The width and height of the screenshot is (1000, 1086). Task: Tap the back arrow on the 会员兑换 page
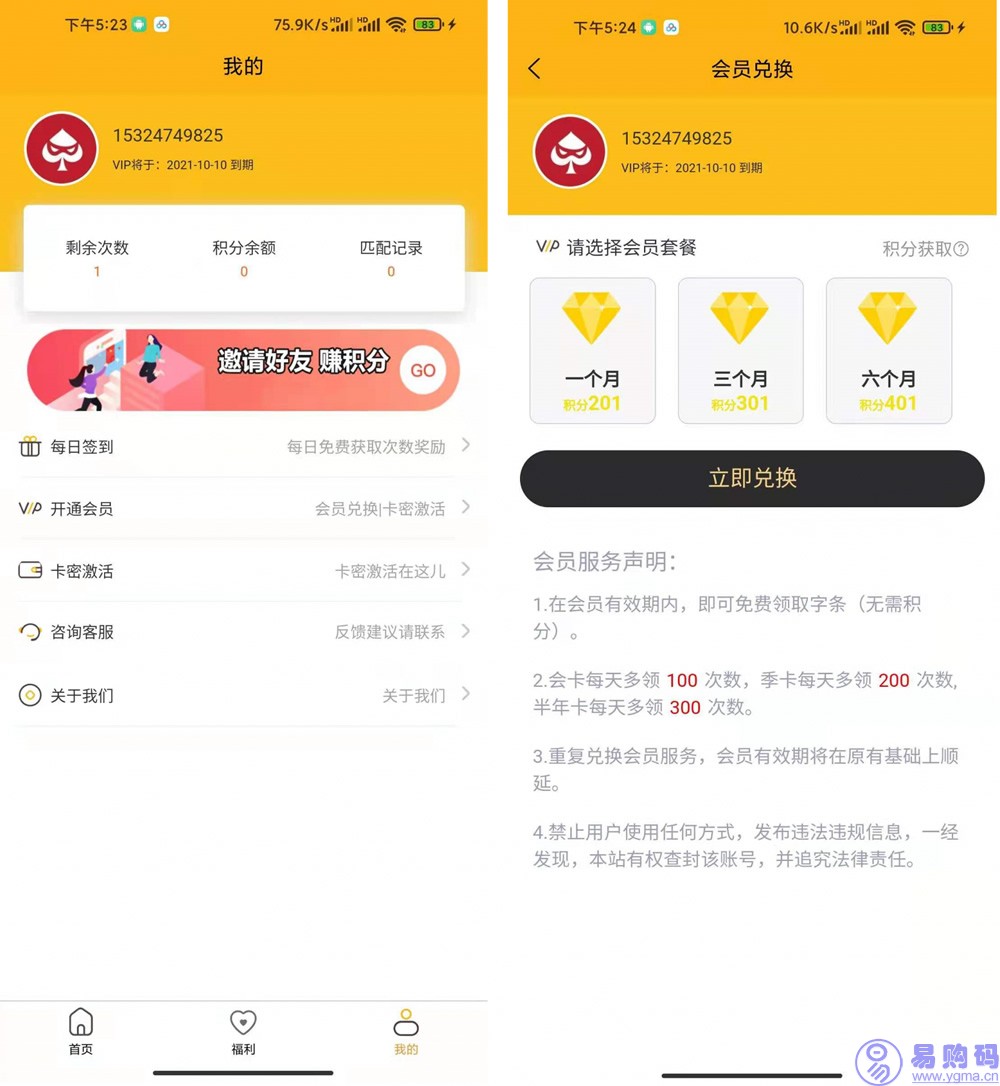pos(533,68)
